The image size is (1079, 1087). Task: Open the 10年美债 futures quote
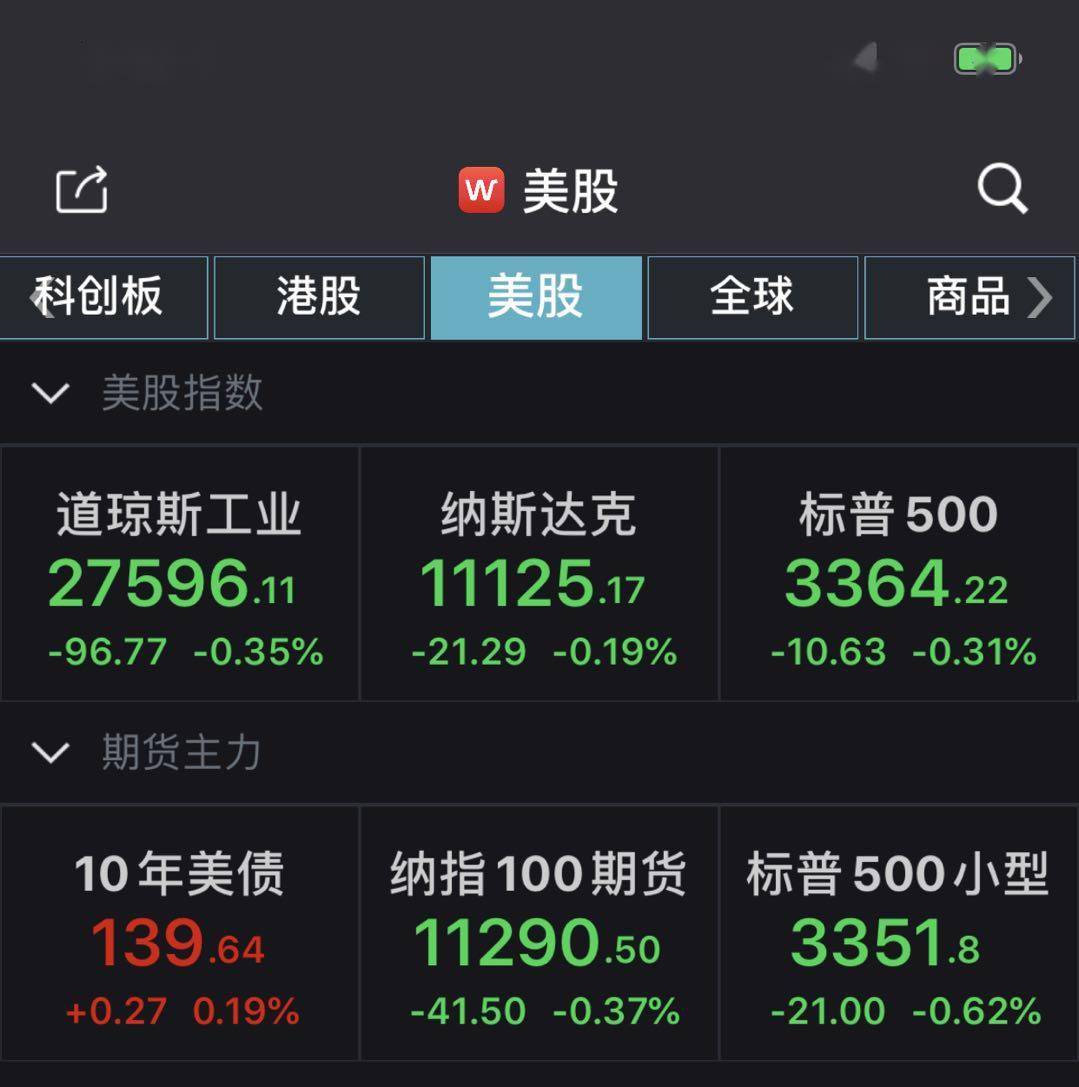(x=180, y=935)
